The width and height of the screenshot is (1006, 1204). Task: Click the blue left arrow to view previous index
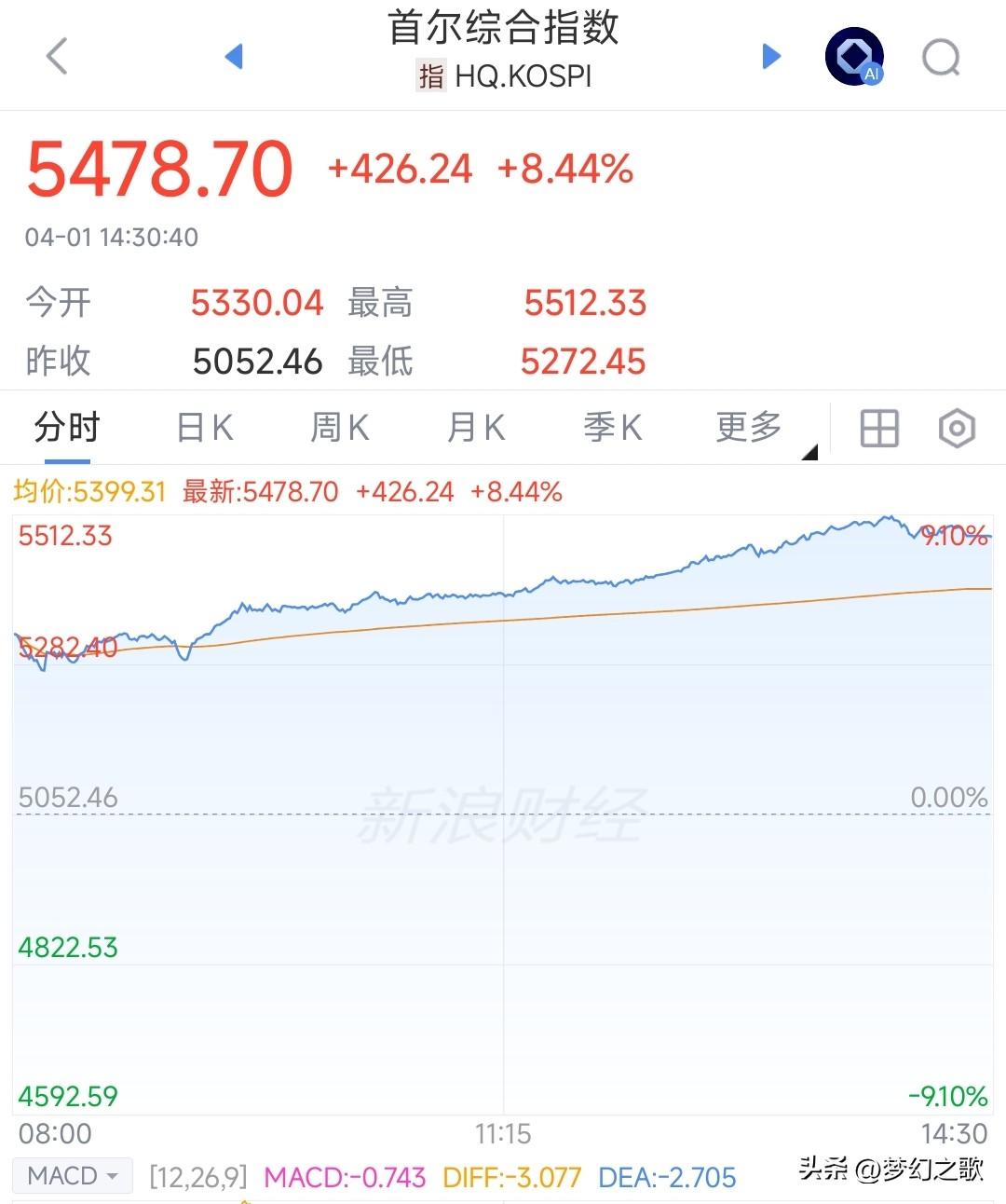pyautogui.click(x=235, y=56)
